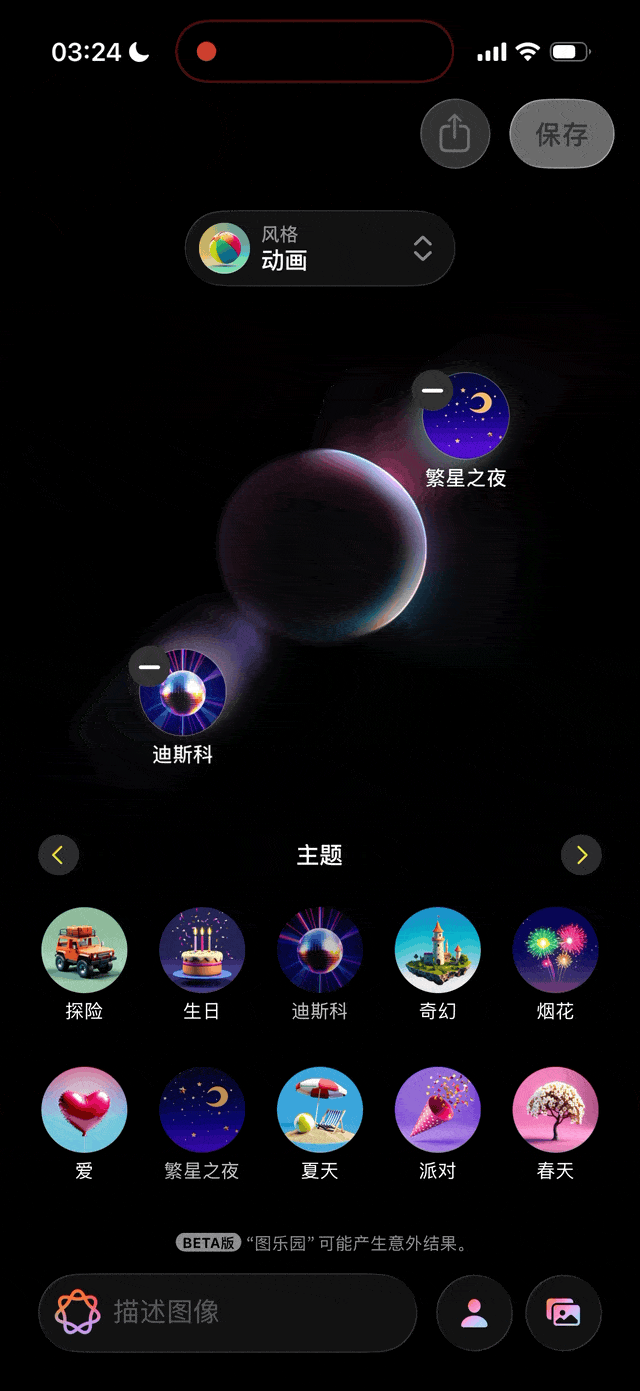Add the 烟花 theme
640x1391 pixels.
(x=555, y=950)
